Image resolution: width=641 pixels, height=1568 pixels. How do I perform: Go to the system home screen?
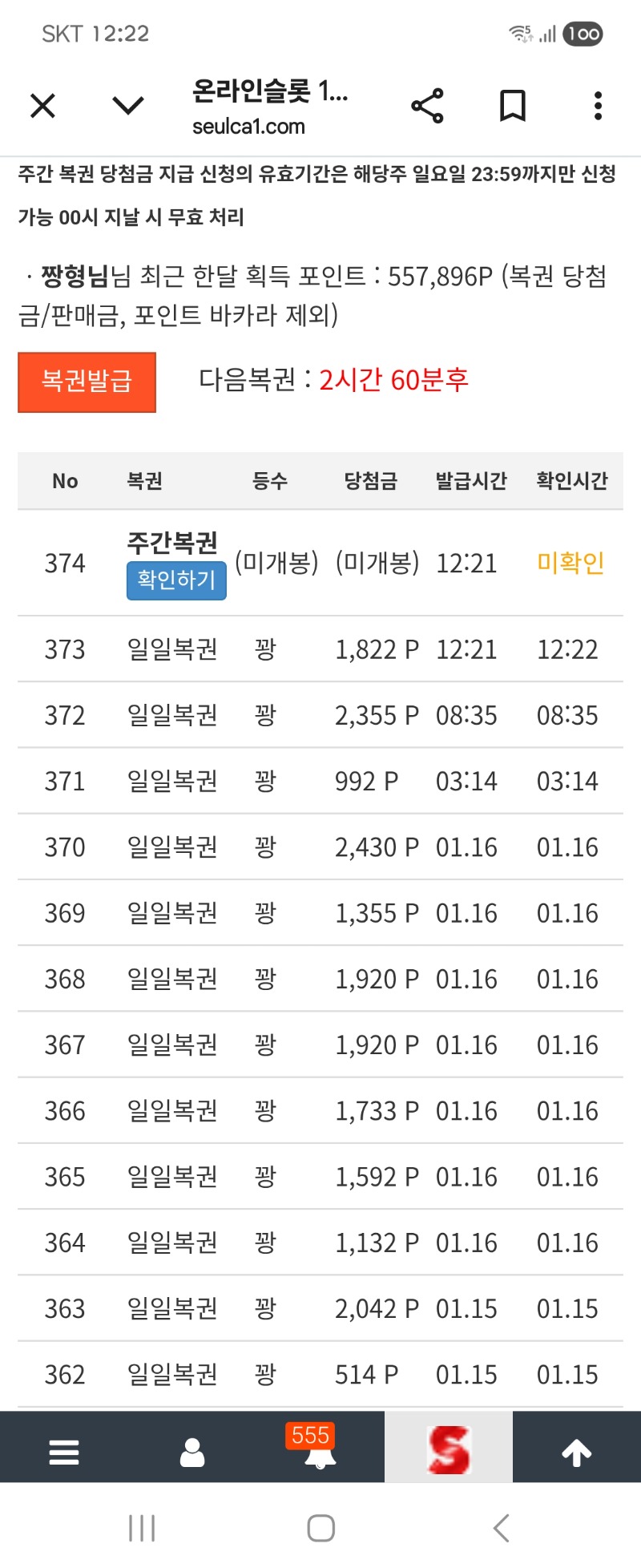point(320,1528)
